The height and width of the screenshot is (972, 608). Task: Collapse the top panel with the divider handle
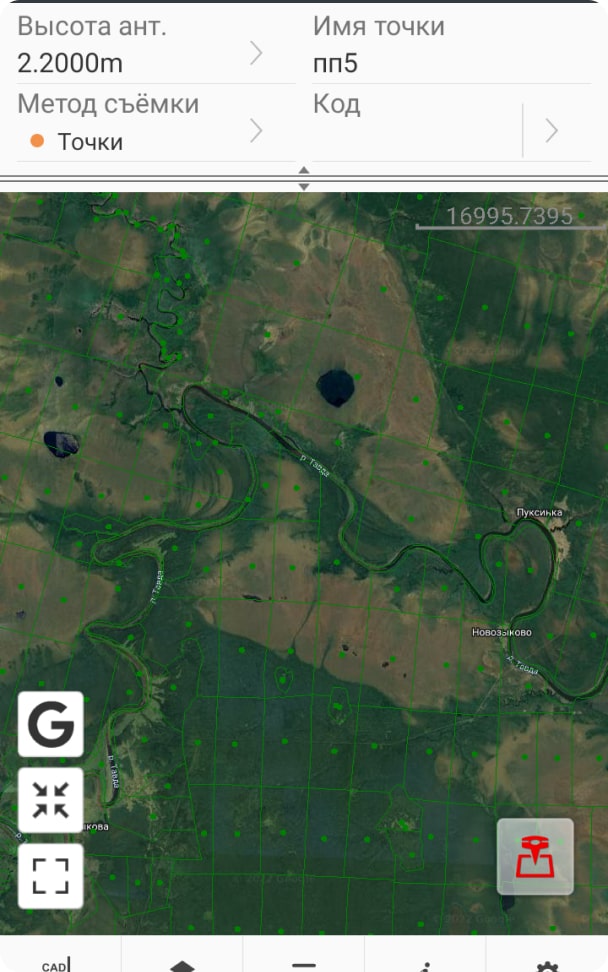point(304,178)
